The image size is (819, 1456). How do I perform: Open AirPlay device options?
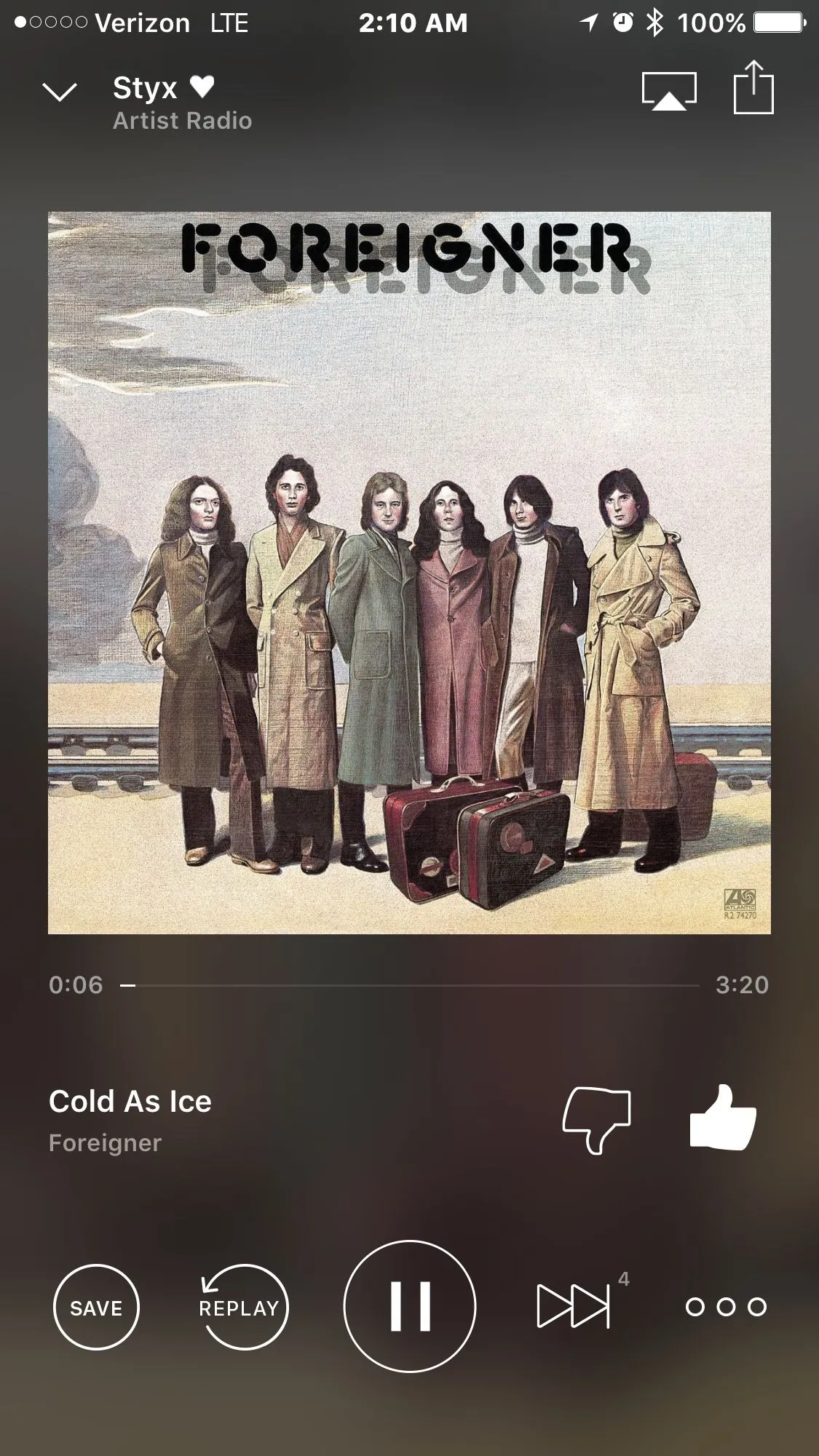(x=668, y=92)
